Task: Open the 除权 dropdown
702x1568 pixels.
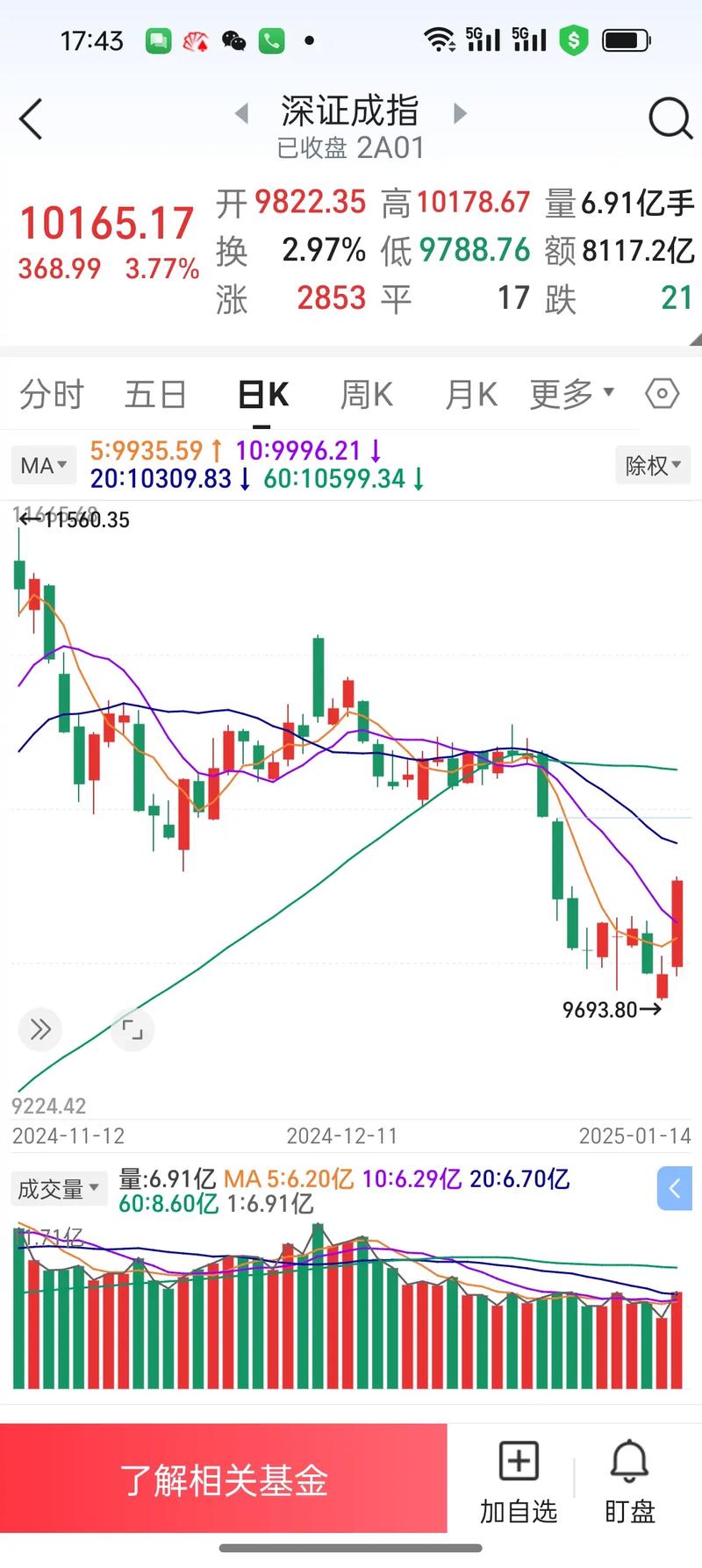Action: (652, 465)
